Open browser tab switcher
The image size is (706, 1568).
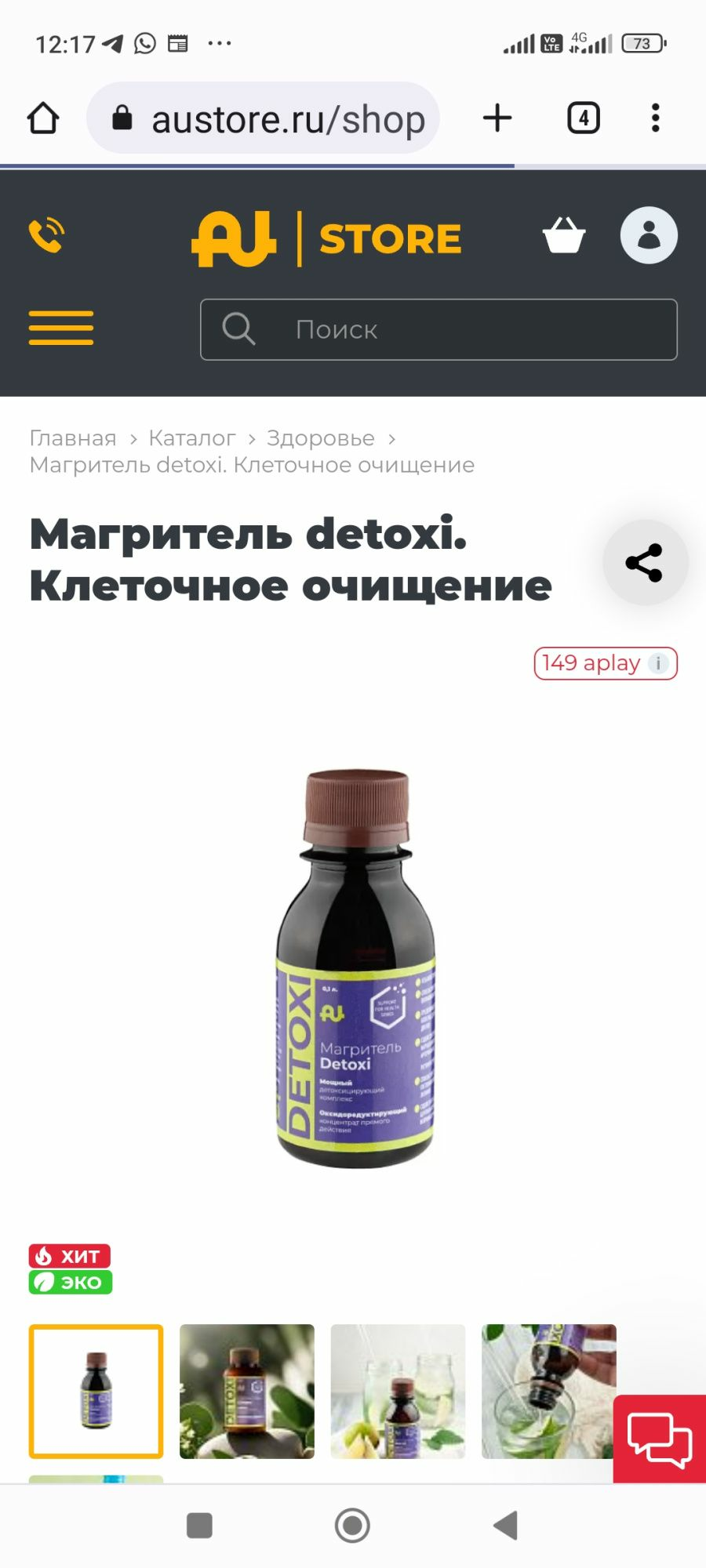[583, 118]
